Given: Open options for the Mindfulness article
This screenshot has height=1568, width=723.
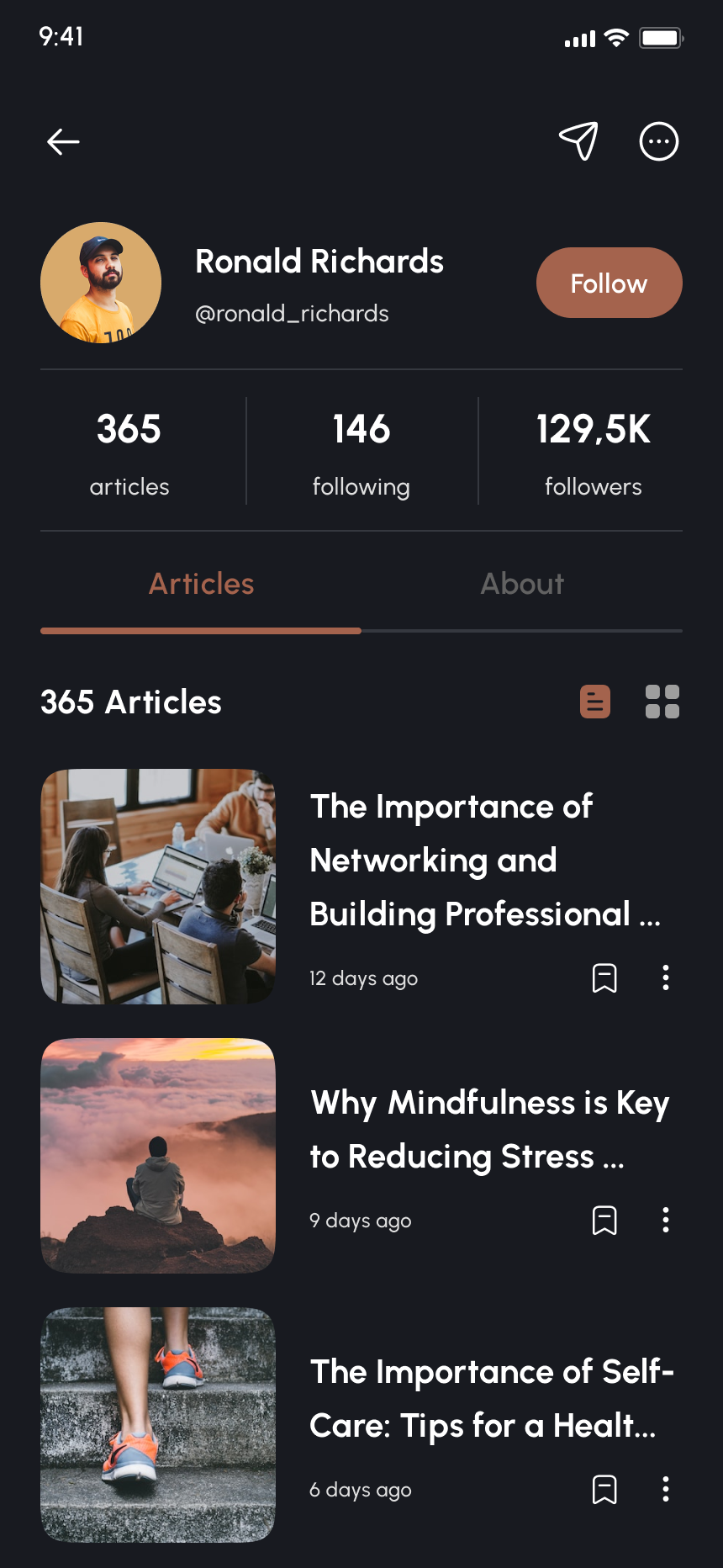Looking at the screenshot, I should 666,1221.
